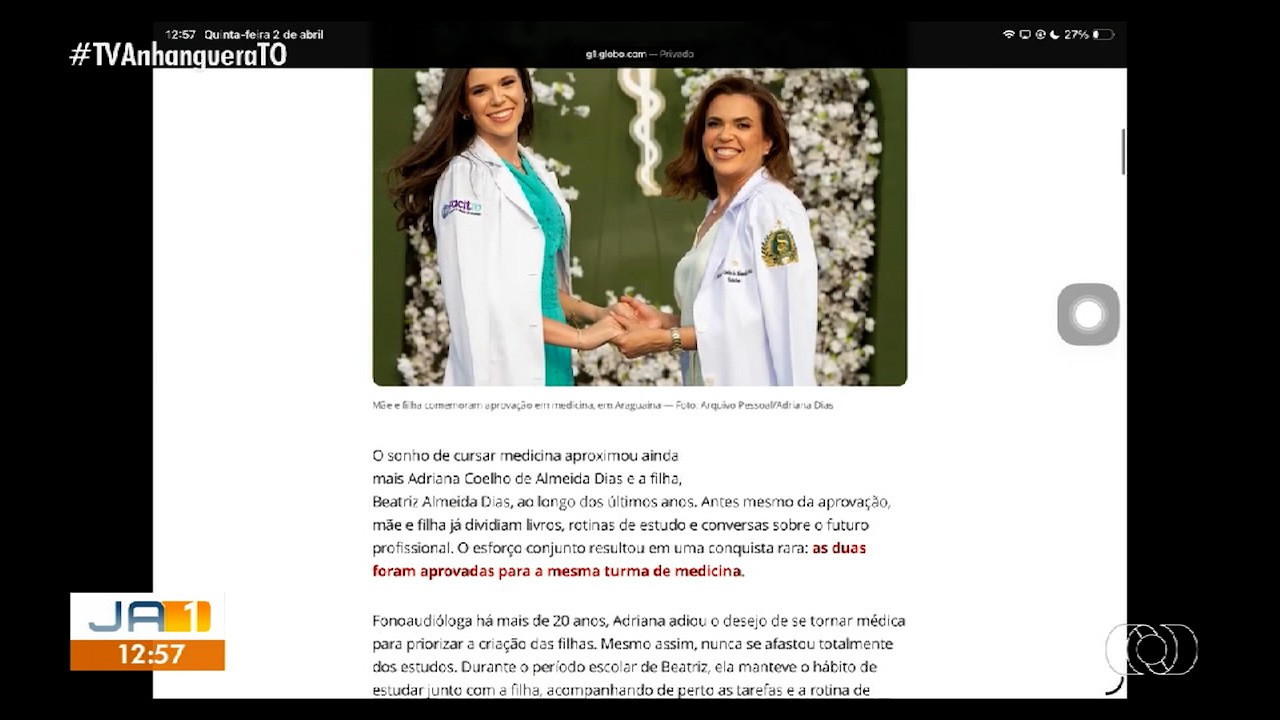Screen dimensions: 1280x720
Task: Tap the g1.globo.com address bar
Action: pyautogui.click(x=639, y=54)
